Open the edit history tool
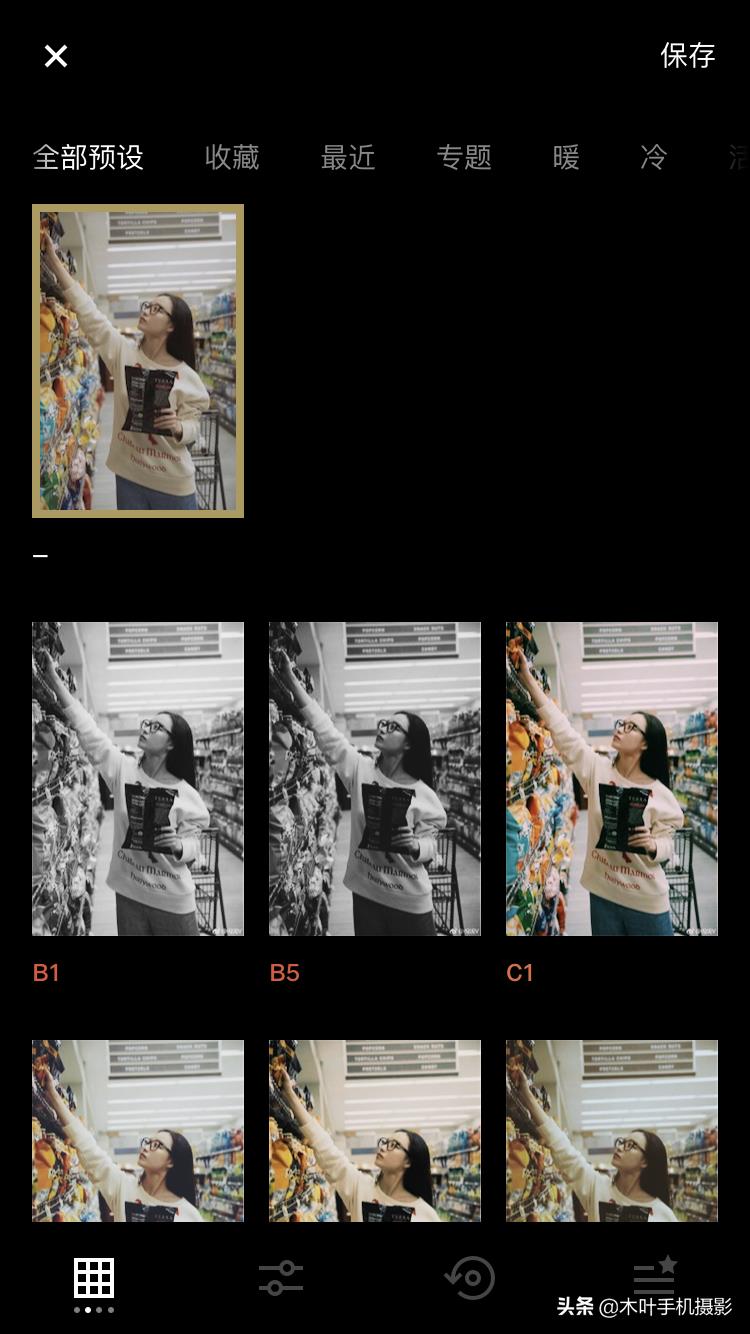Screen dimensions: 750x1334 469,1279
